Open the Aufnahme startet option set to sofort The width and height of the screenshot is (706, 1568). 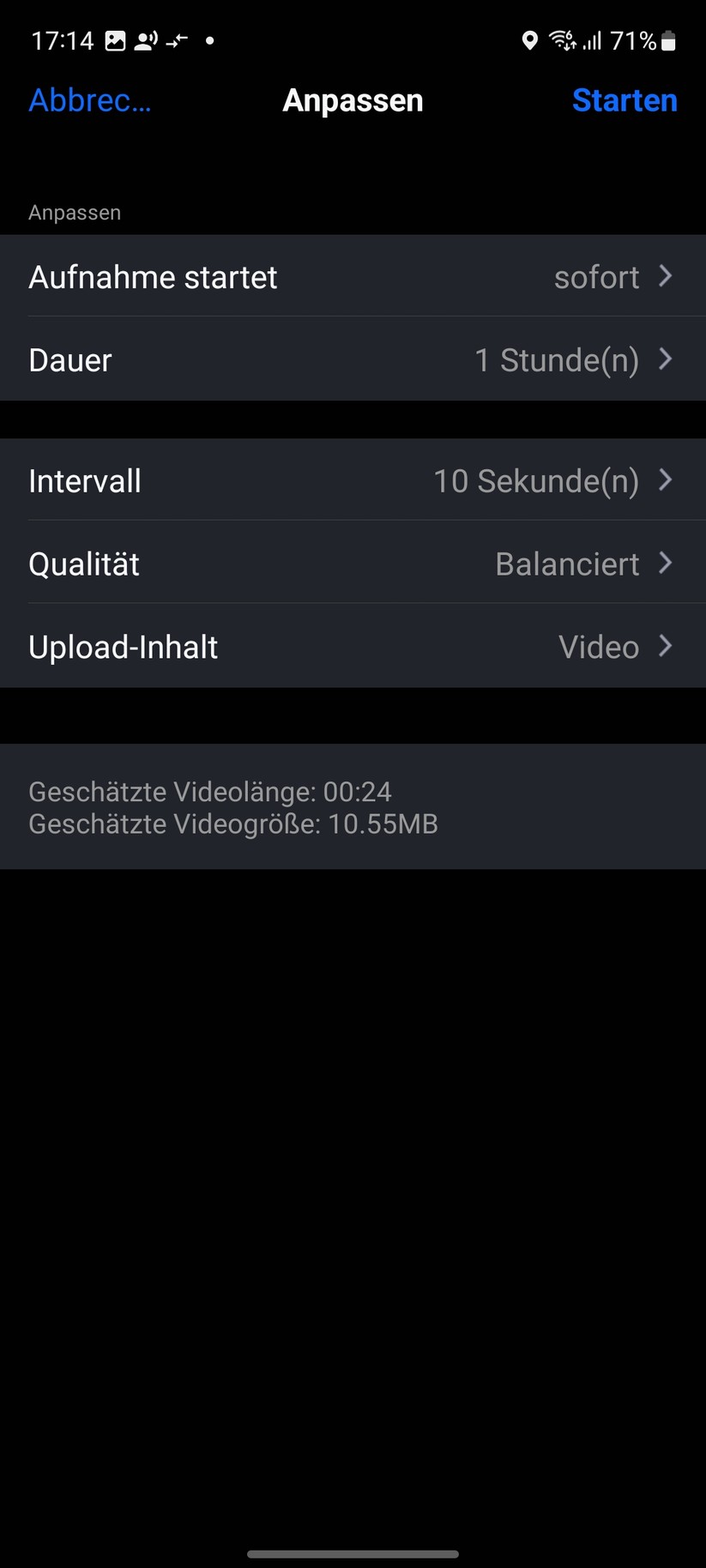click(x=353, y=276)
